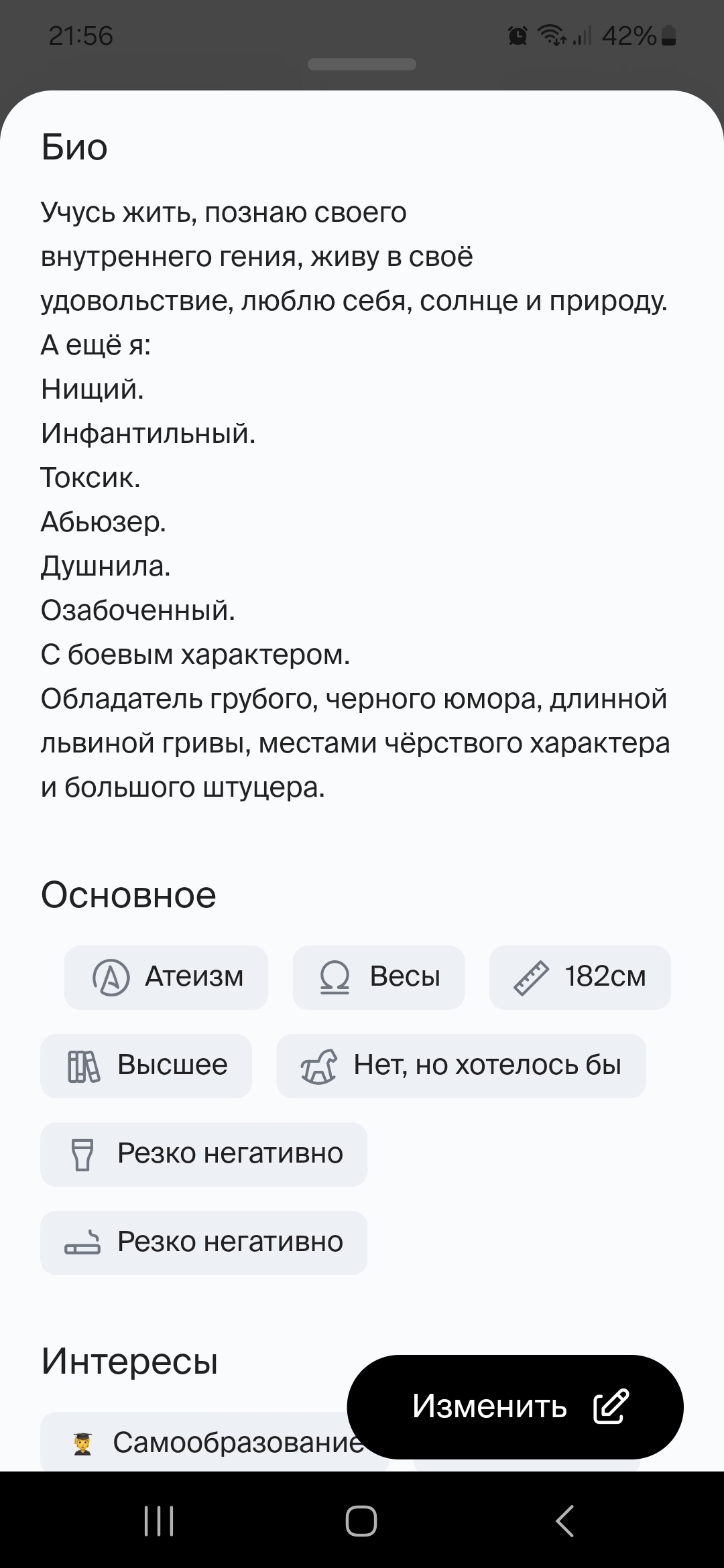This screenshot has height=1568, width=724.
Task: Tap the Изменить button to edit profile
Action: (515, 1406)
